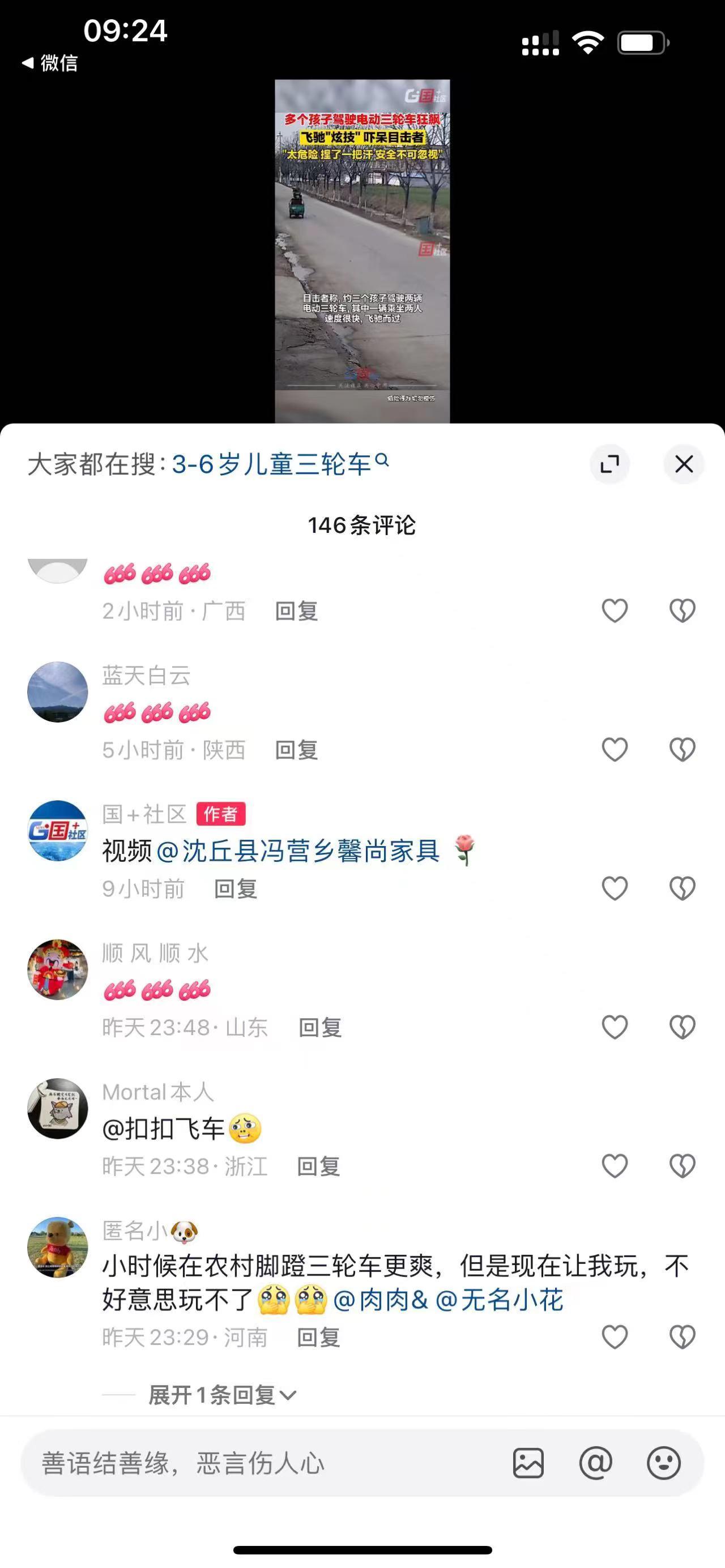The height and width of the screenshot is (1568, 725).
Task: Expand comments panel to full screen
Action: tap(609, 464)
